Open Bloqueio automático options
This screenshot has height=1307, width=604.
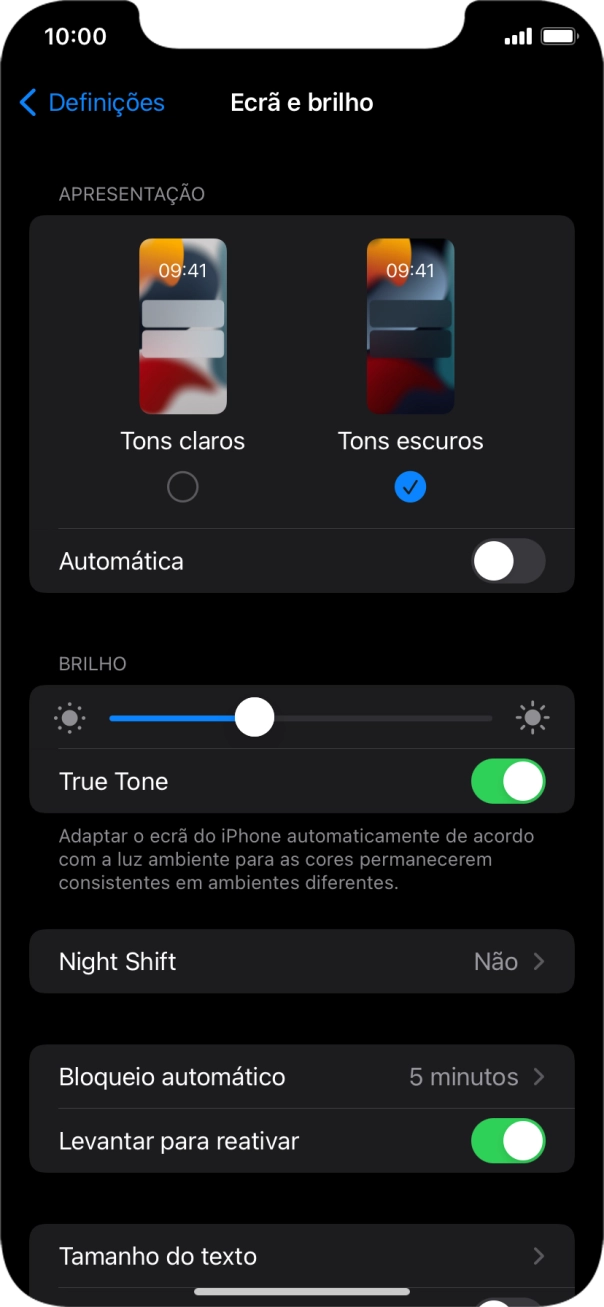pyautogui.click(x=302, y=1077)
